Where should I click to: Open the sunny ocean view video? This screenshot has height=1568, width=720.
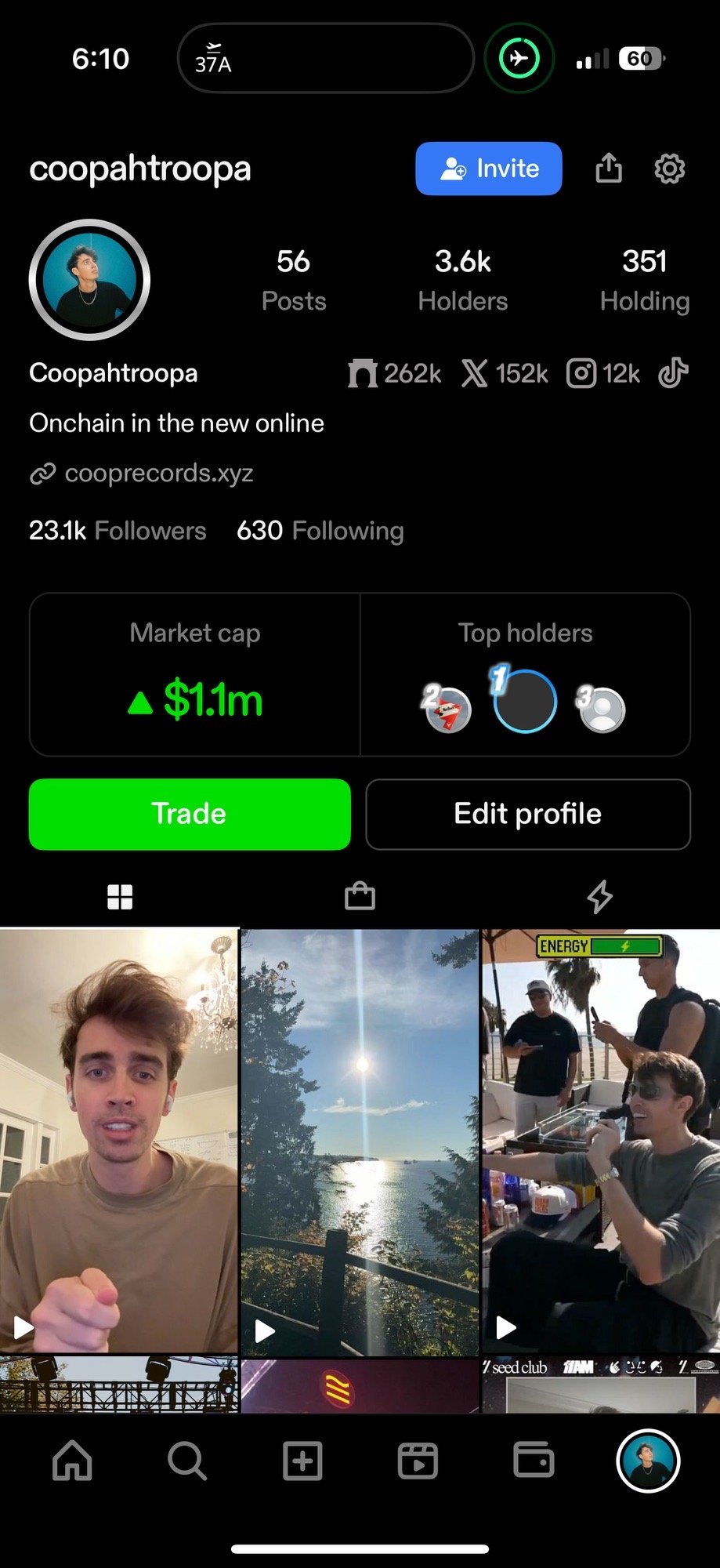(x=360, y=1141)
